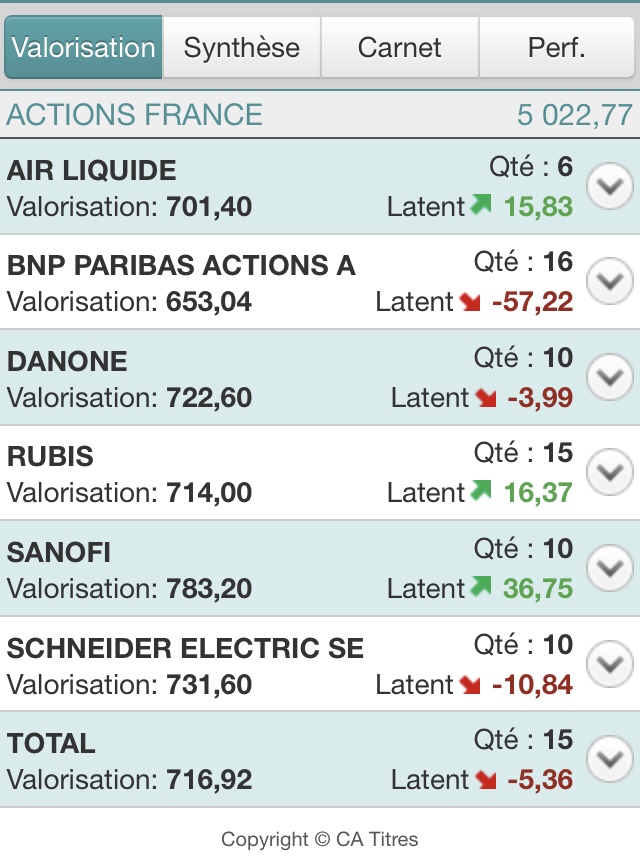Select the Valorisation tab
Image resolution: width=640 pixels, height=862 pixels.
[x=84, y=47]
